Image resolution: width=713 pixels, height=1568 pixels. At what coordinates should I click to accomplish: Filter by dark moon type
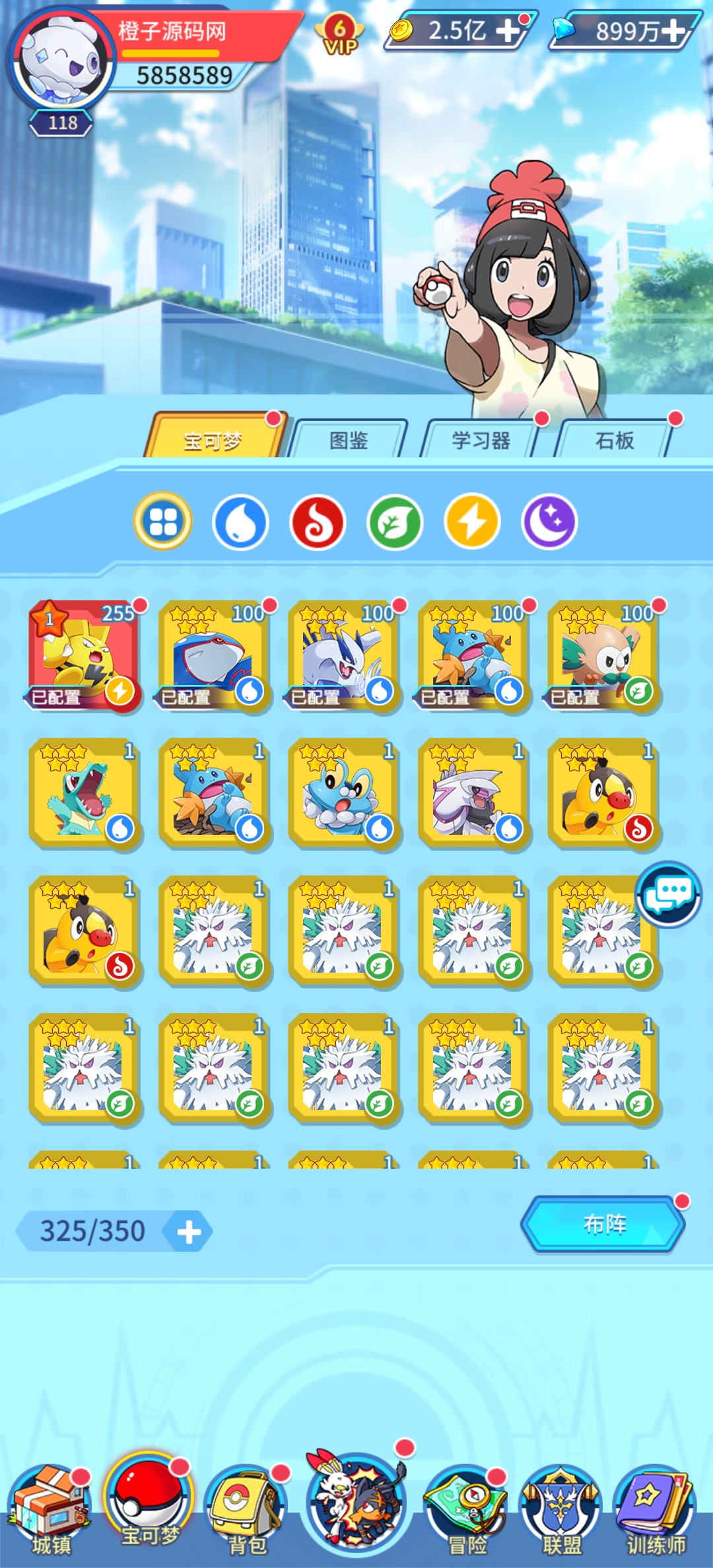click(549, 523)
